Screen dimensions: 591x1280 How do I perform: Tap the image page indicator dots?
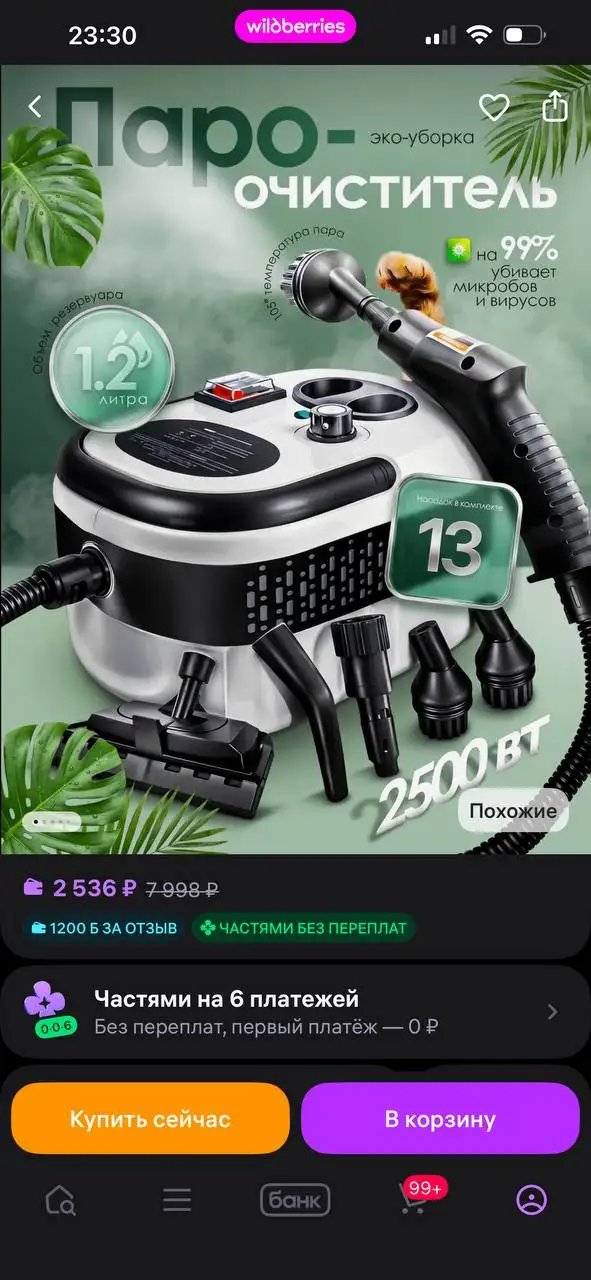tap(50, 822)
